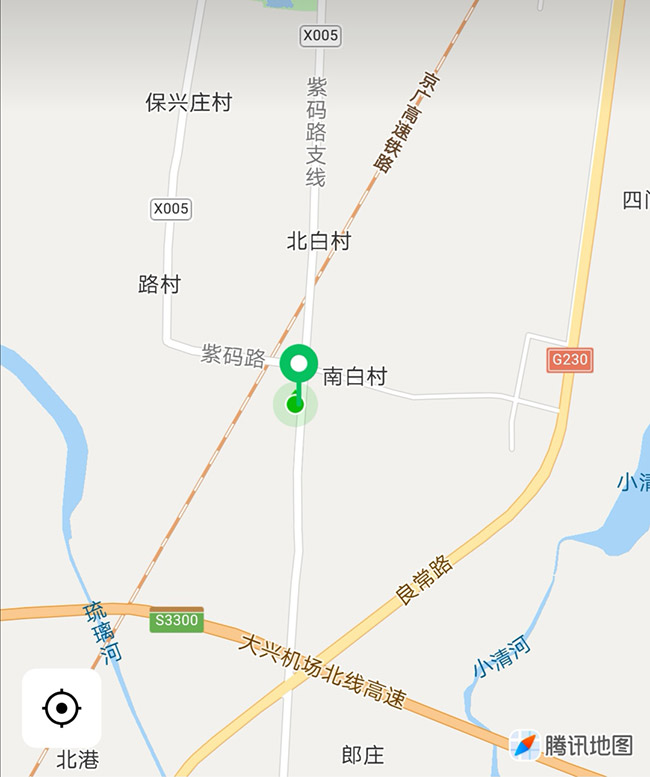This screenshot has height=777, width=650.
Task: Recenter map on my current location
Action: [x=62, y=708]
